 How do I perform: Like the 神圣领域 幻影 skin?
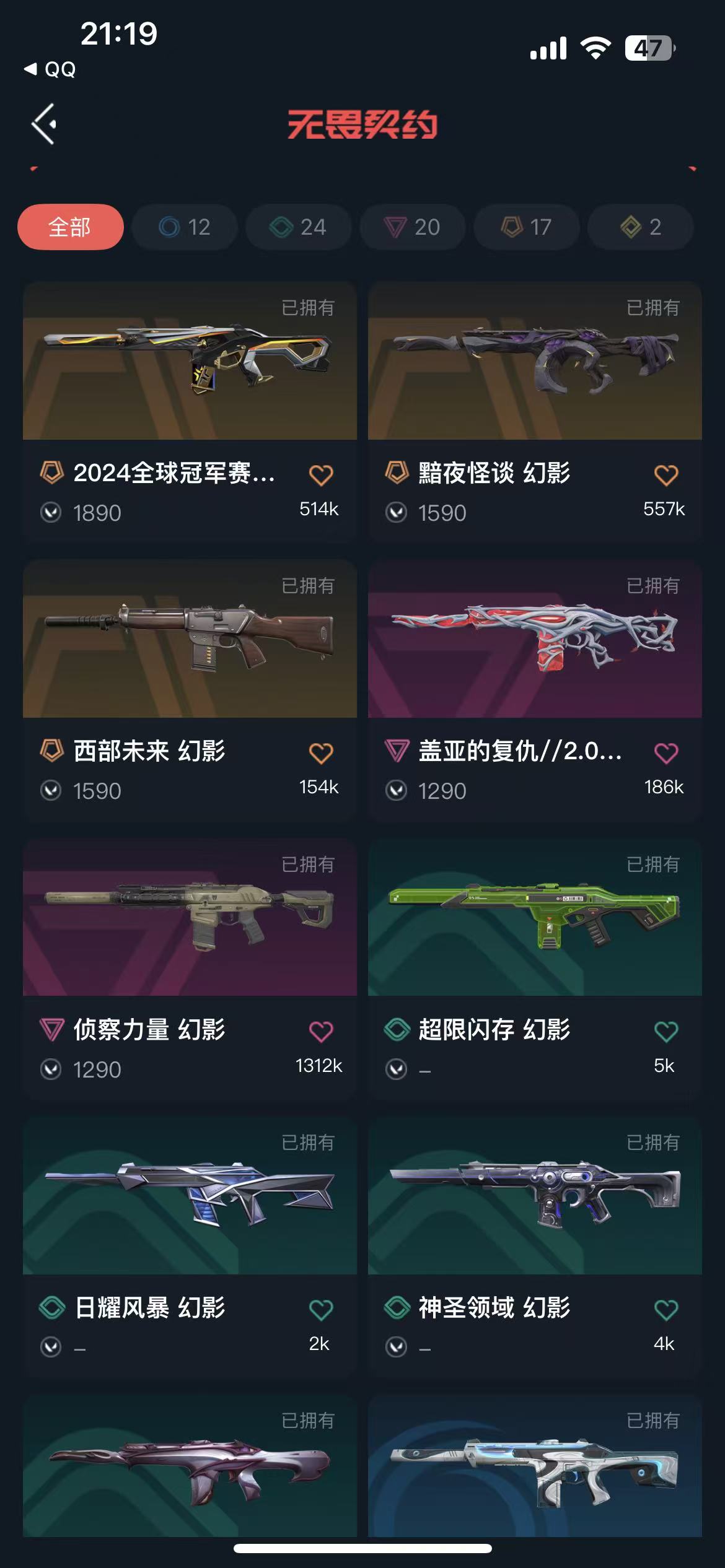pos(666,1310)
